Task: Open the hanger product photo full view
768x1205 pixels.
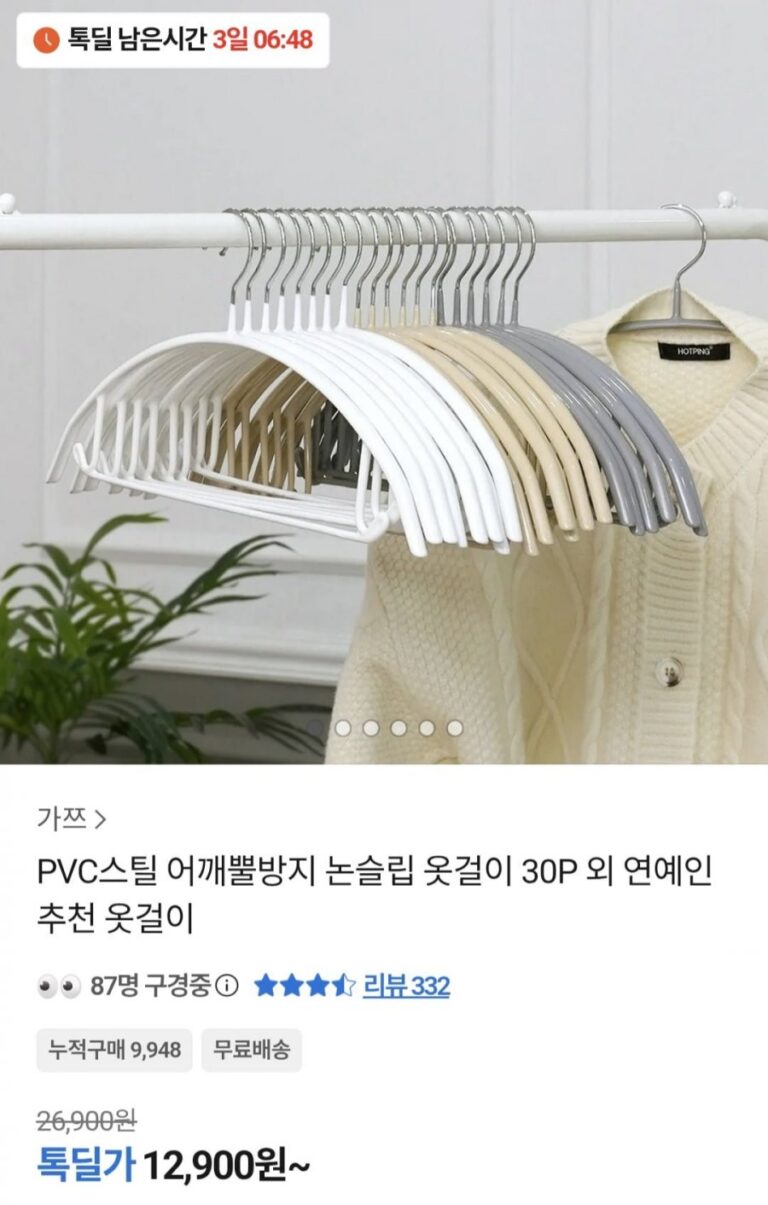Action: click(384, 400)
